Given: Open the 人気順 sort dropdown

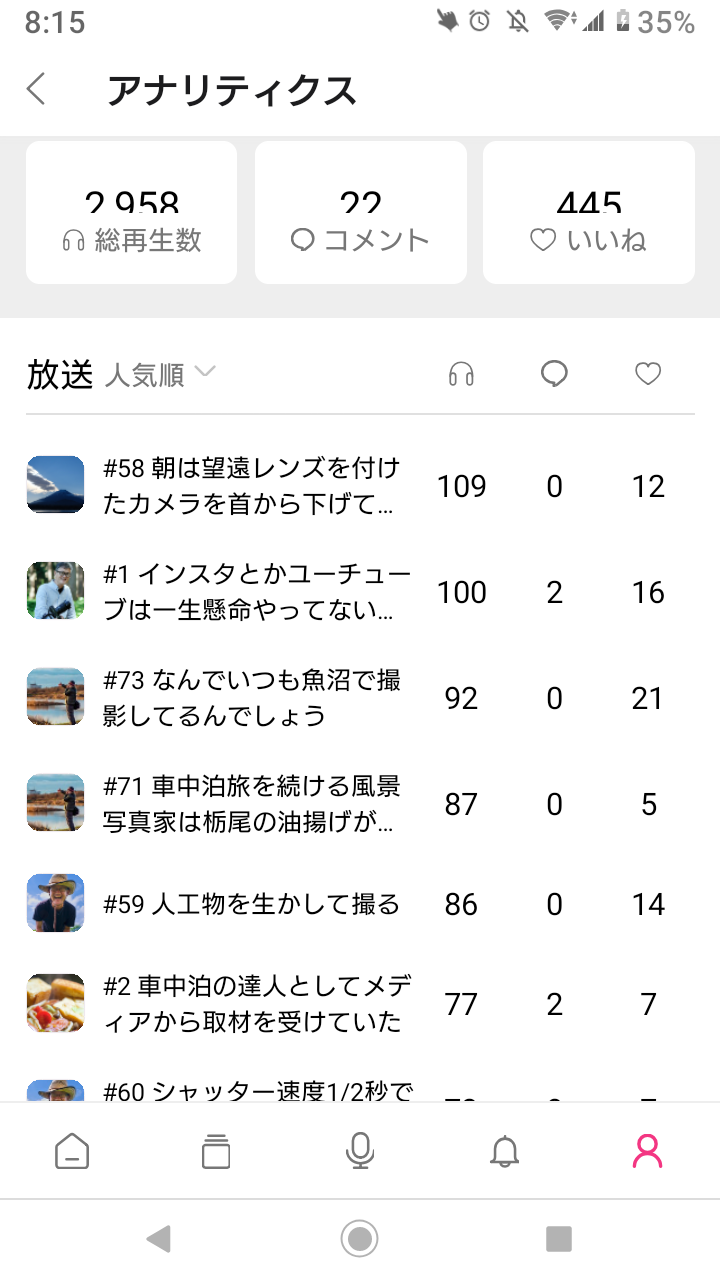Looking at the screenshot, I should tap(160, 375).
